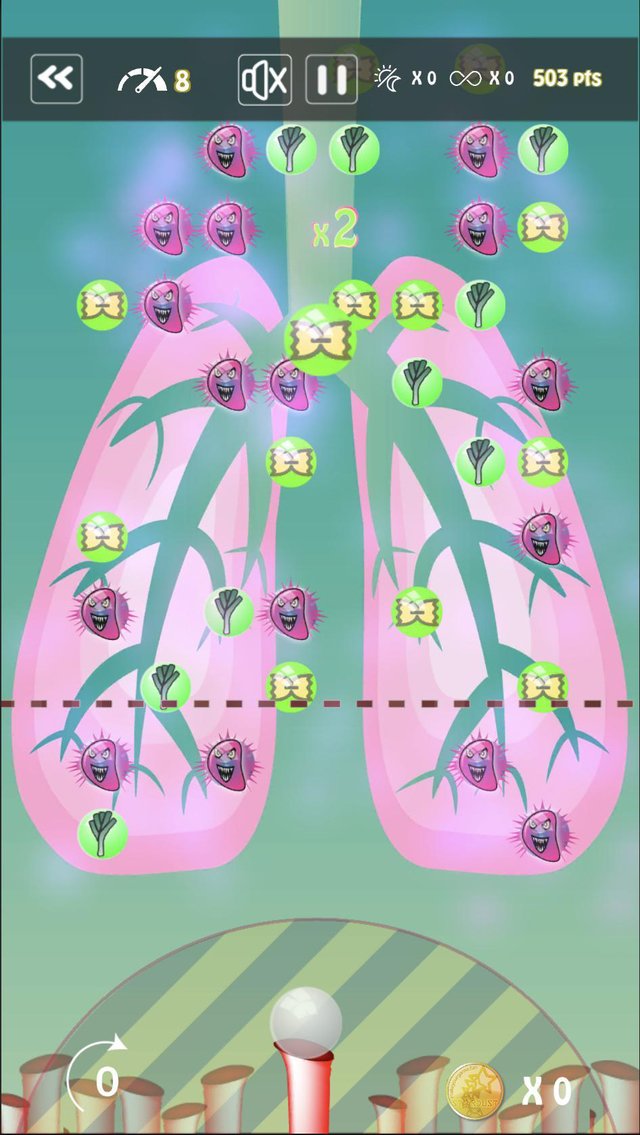Viewport: 640px width, 1135px height.
Task: Toggle the sound mute button
Action: pos(265,80)
